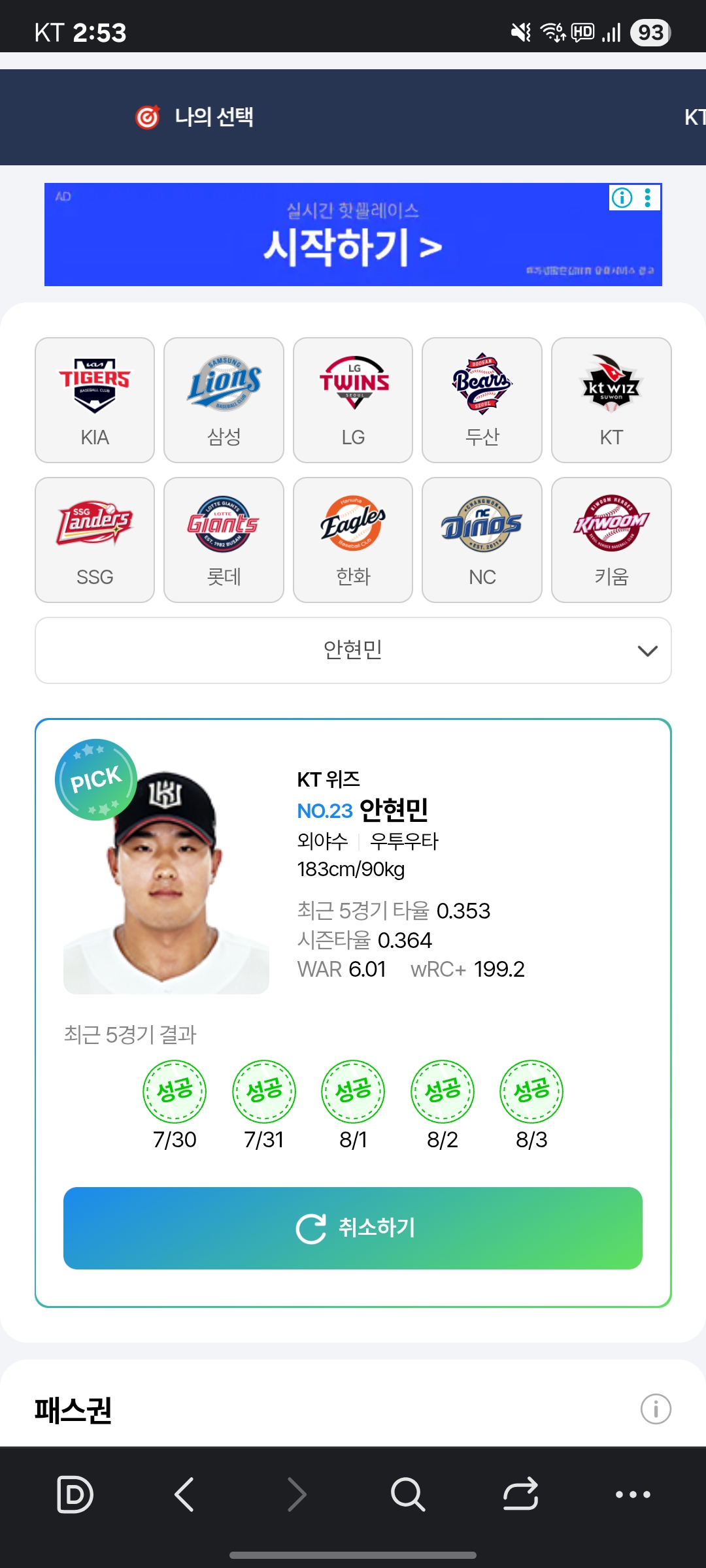Expand the 안현민 player dropdown

pyautogui.click(x=353, y=651)
